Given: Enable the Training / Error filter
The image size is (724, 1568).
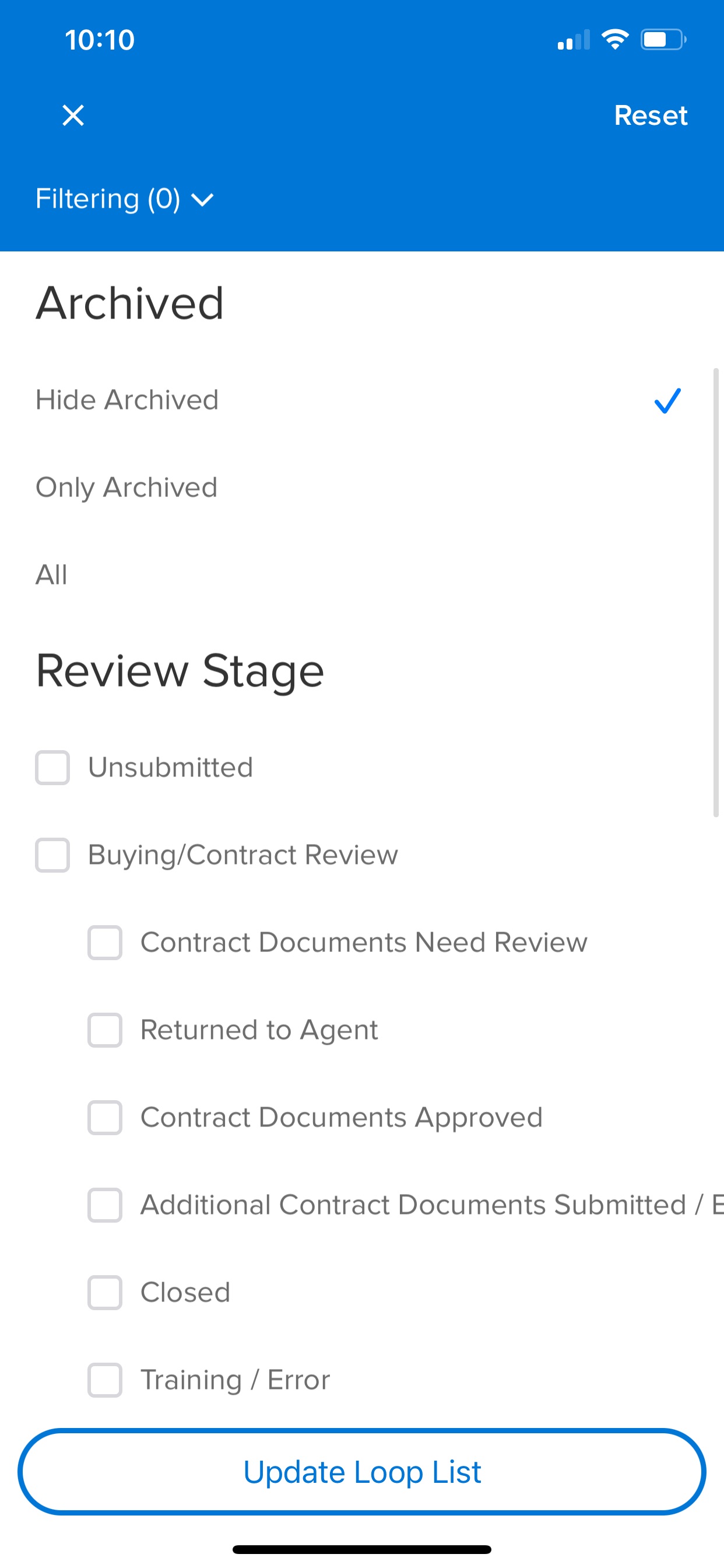Looking at the screenshot, I should tap(105, 1381).
